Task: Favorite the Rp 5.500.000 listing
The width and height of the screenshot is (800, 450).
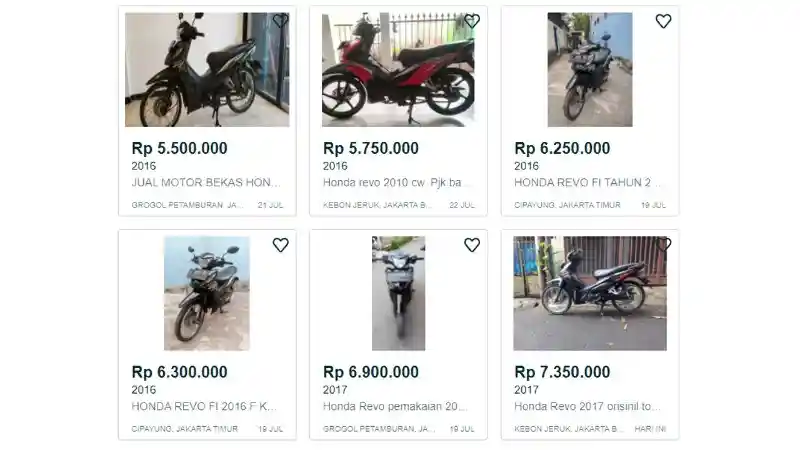Action: coord(281,21)
